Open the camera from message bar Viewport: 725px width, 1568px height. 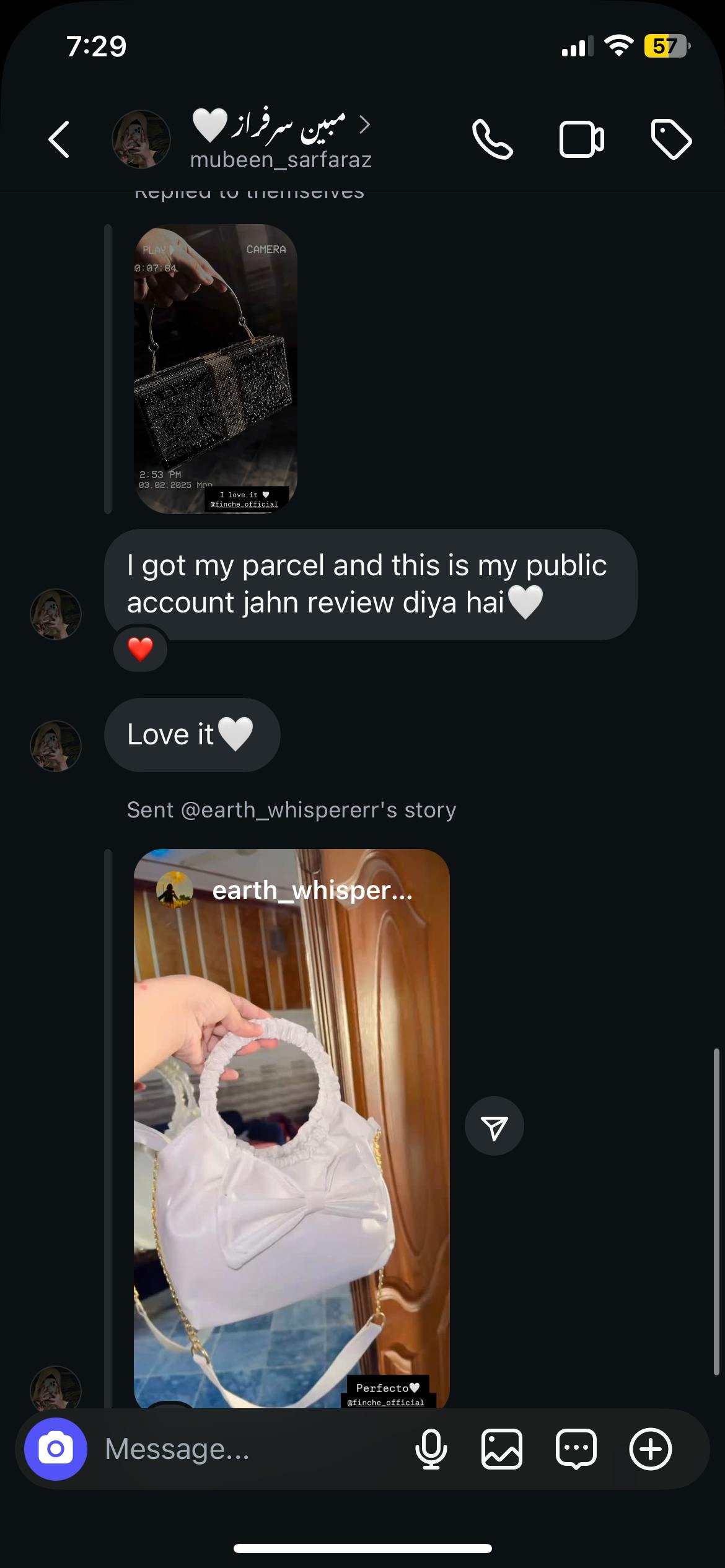(x=56, y=1449)
